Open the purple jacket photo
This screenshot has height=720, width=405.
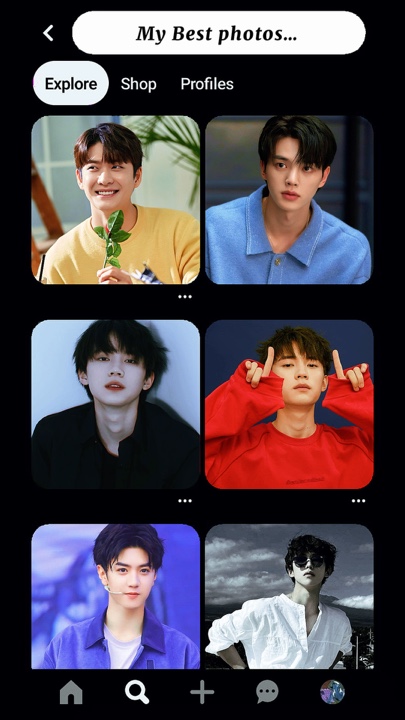[x=116, y=596]
